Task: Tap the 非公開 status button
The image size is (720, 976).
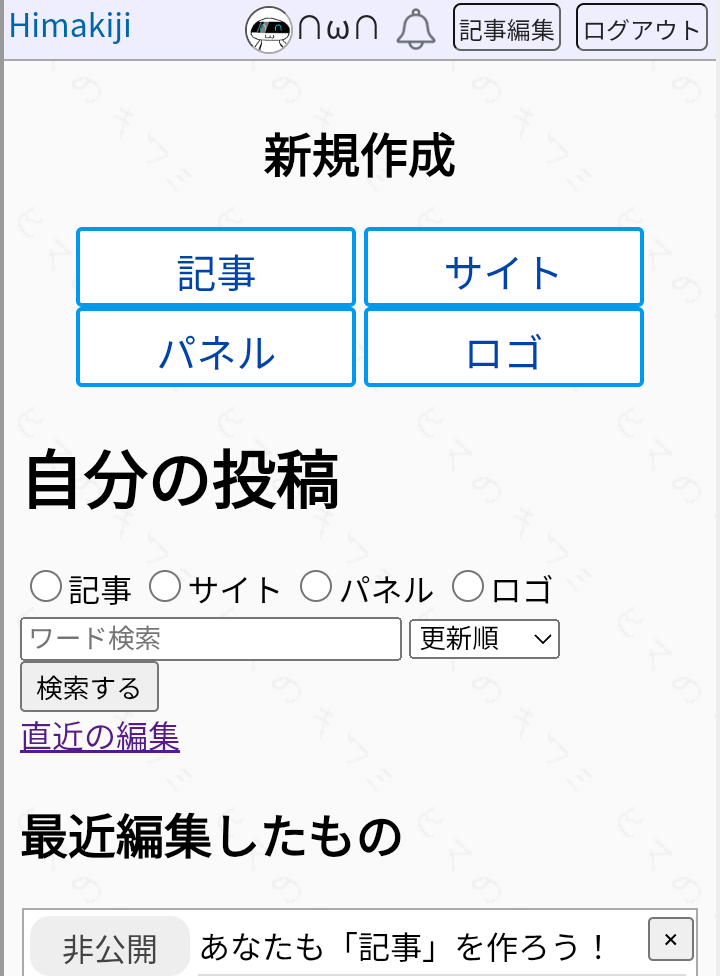Action: 110,947
